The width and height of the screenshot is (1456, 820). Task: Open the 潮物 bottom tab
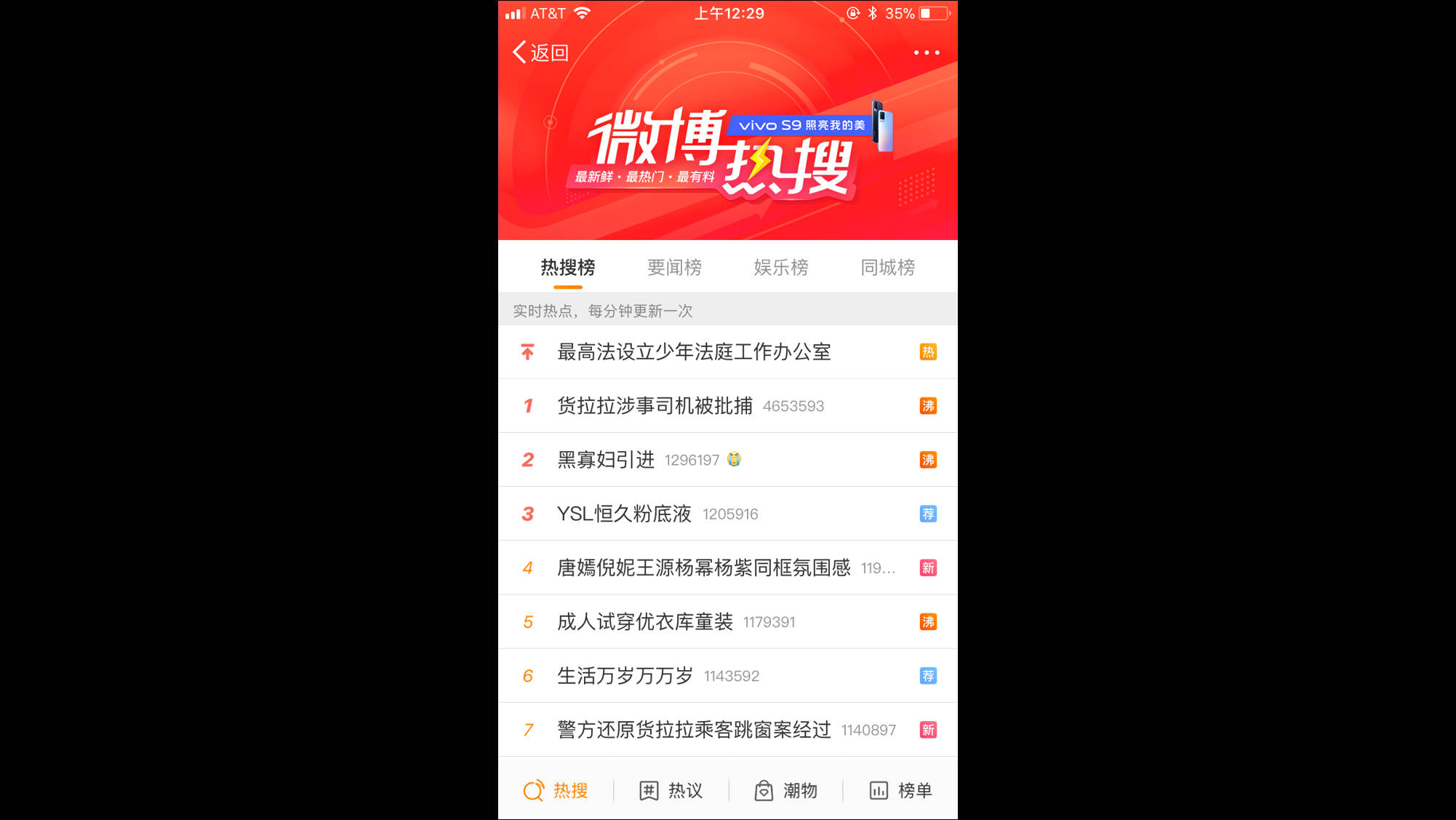(x=785, y=790)
